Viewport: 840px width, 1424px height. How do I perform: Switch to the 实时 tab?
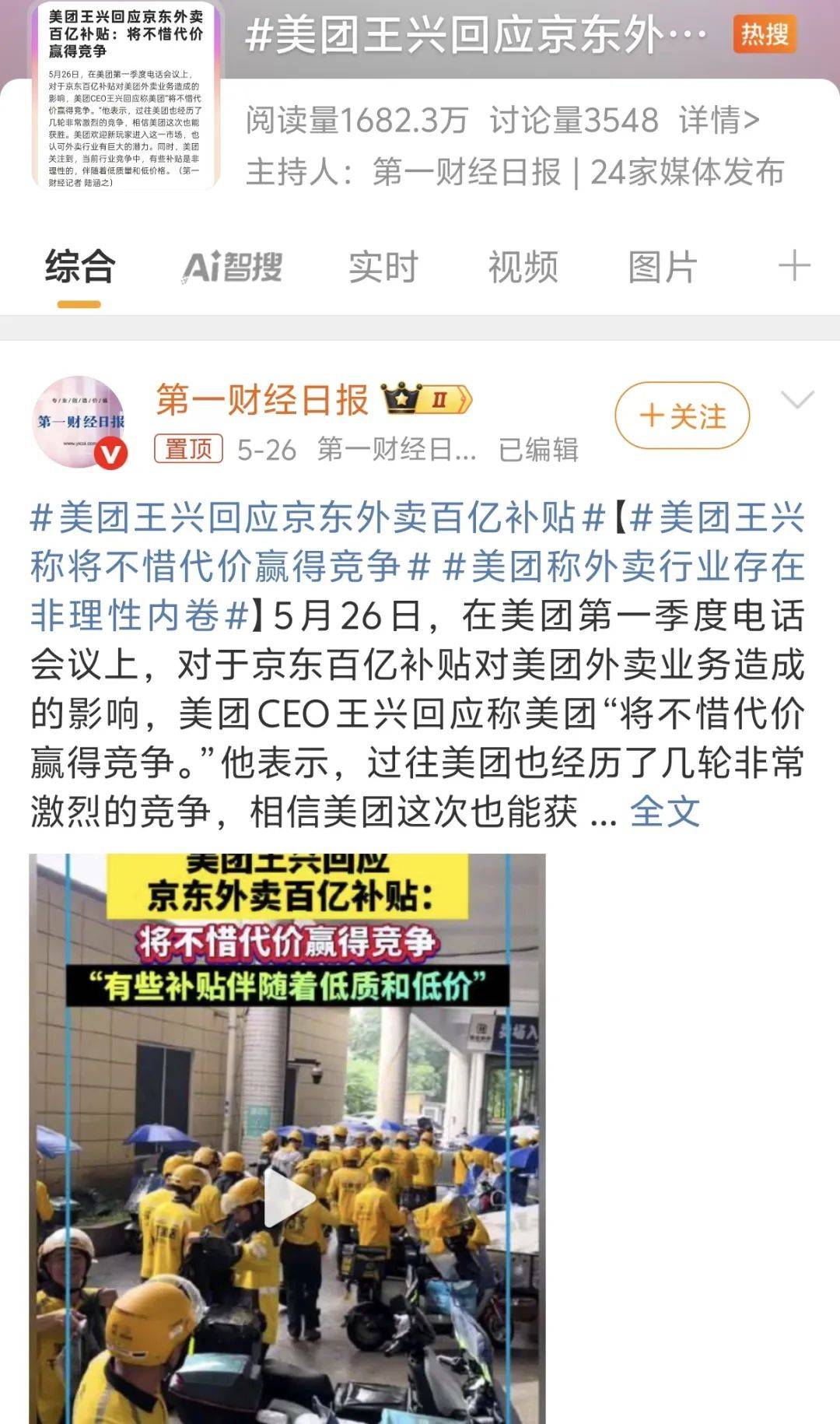pyautogui.click(x=383, y=268)
